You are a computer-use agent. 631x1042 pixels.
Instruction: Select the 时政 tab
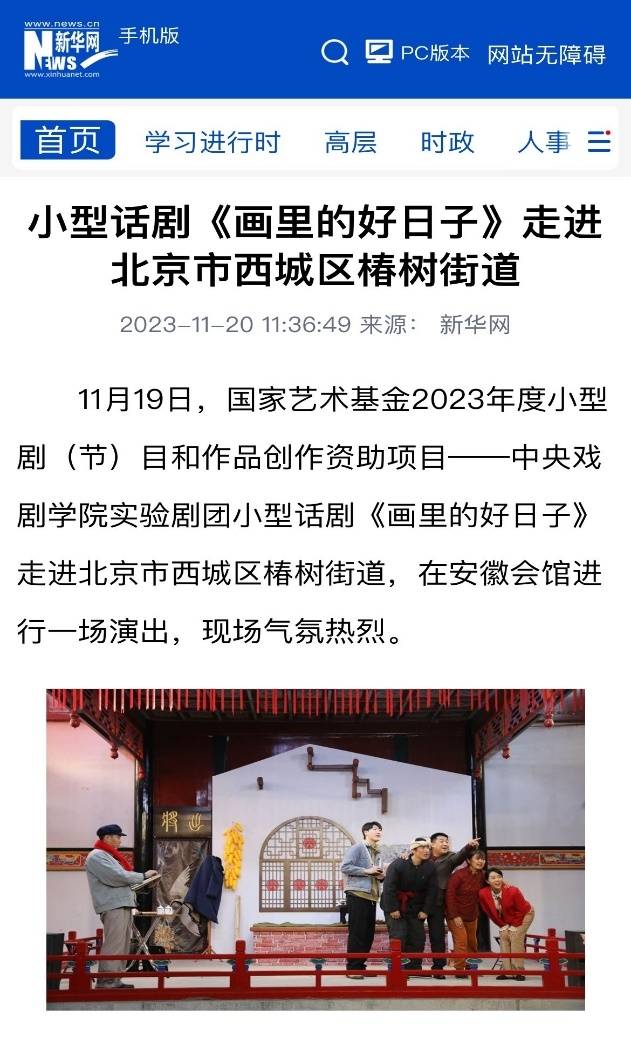coord(447,142)
